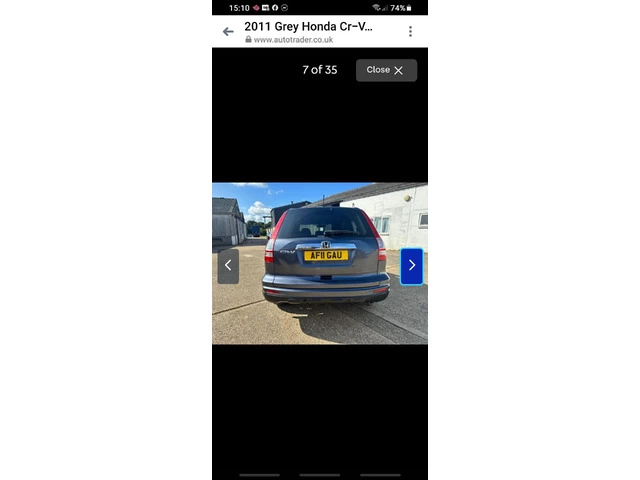
Task: Show the previous car photo
Action: pyautogui.click(x=228, y=266)
